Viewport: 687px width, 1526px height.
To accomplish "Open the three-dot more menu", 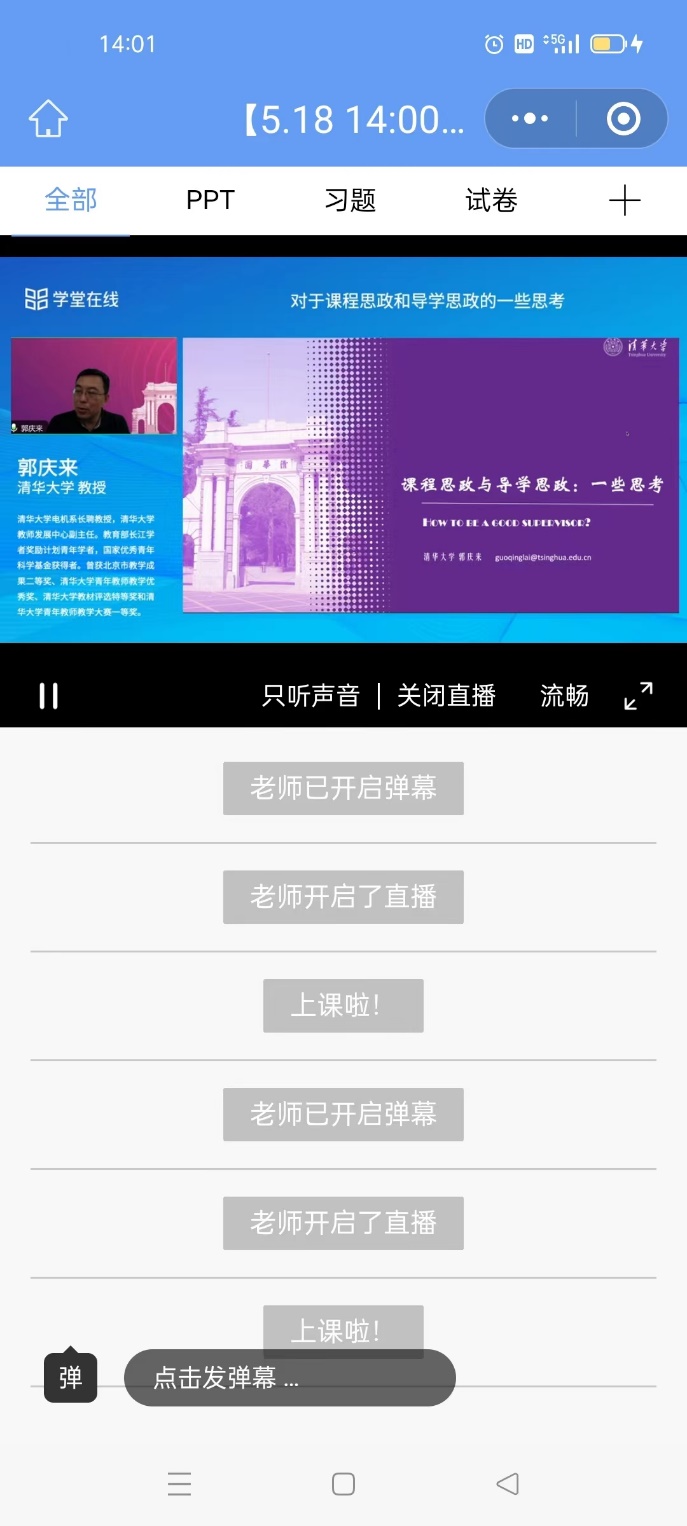I will (530, 120).
